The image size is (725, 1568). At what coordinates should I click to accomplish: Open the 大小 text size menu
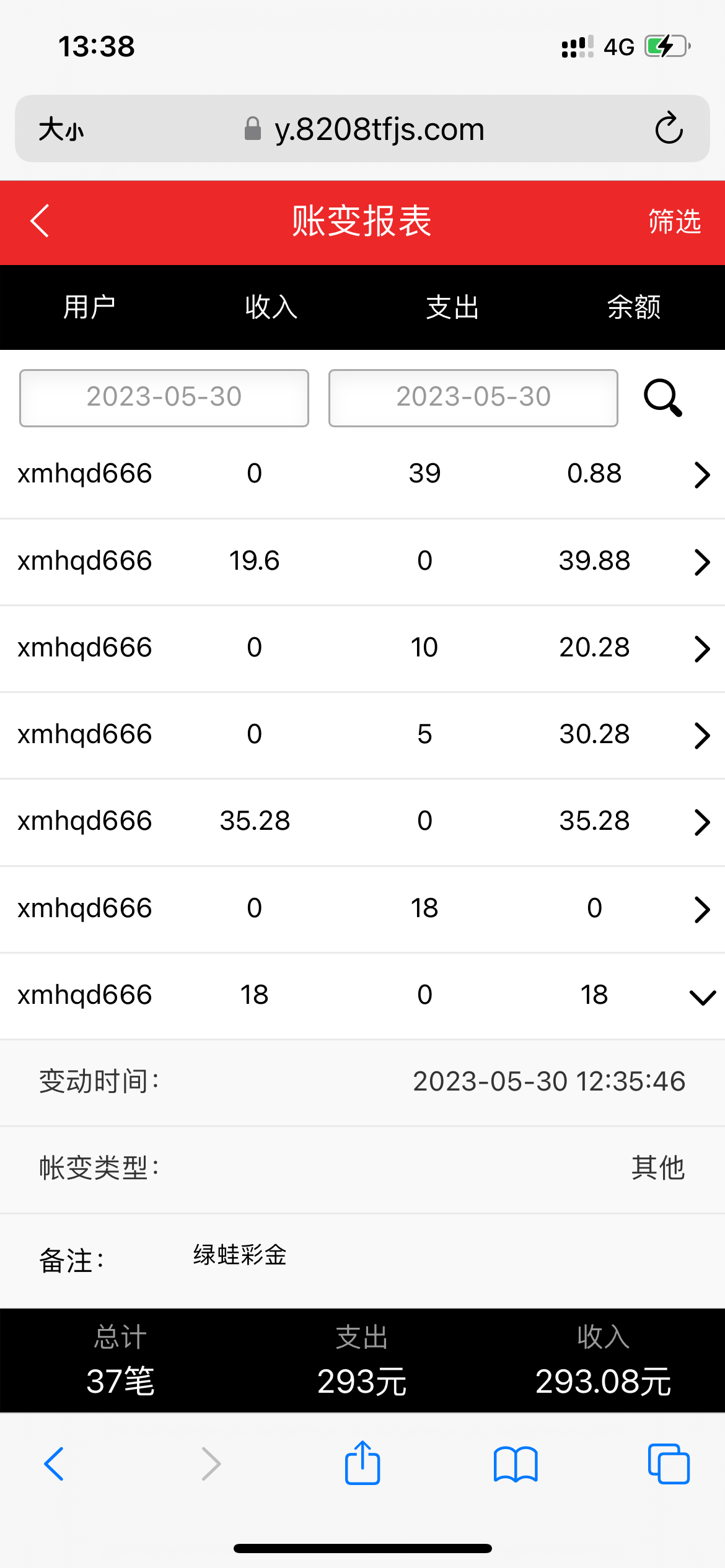tap(61, 129)
